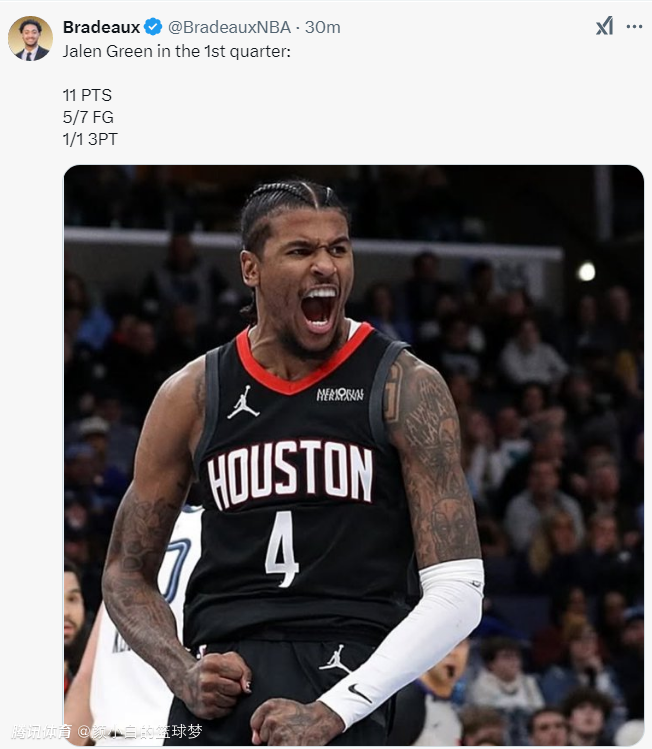Image resolution: width=652 pixels, height=749 pixels.
Task: Open the post's 30m timestamp
Action: [x=323, y=27]
